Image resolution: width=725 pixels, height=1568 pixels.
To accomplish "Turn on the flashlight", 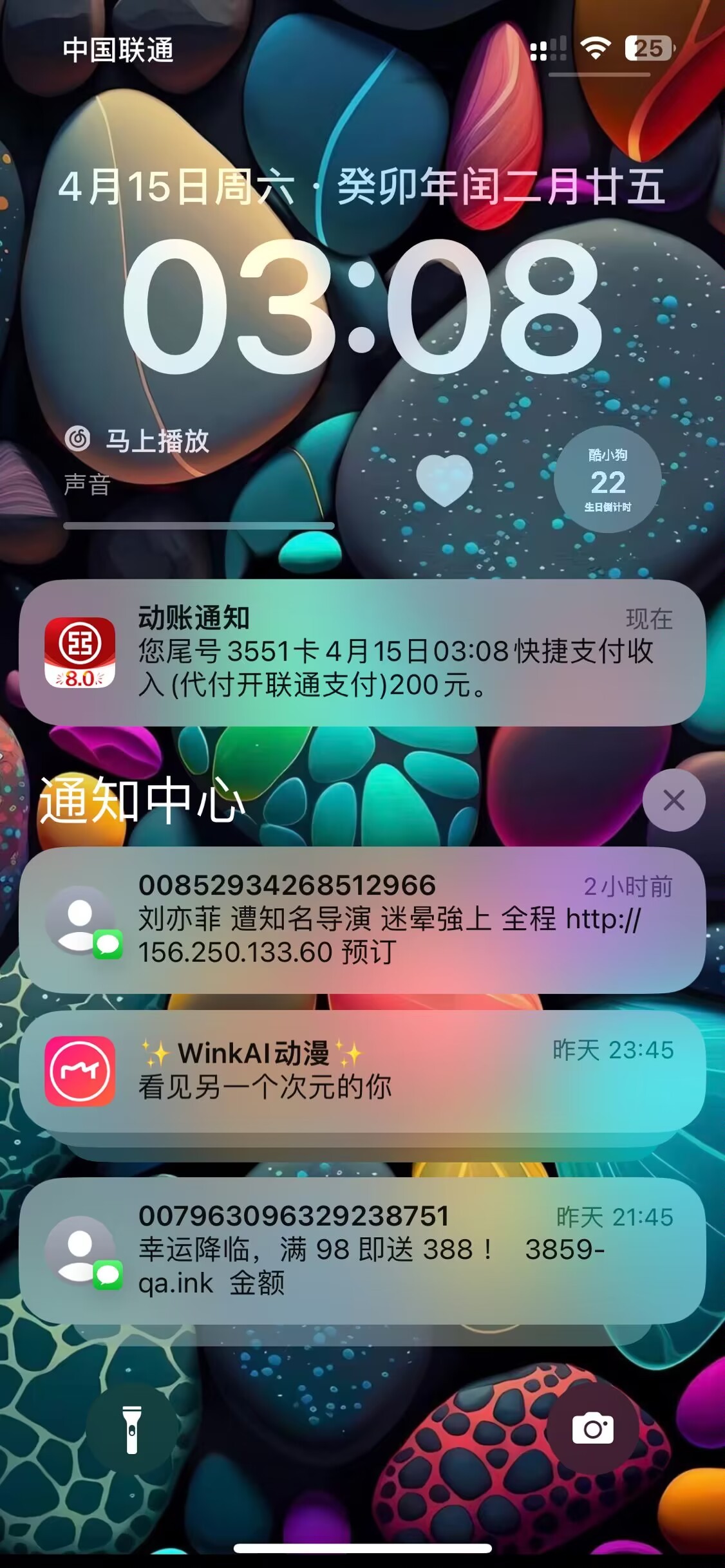I will [x=132, y=1430].
